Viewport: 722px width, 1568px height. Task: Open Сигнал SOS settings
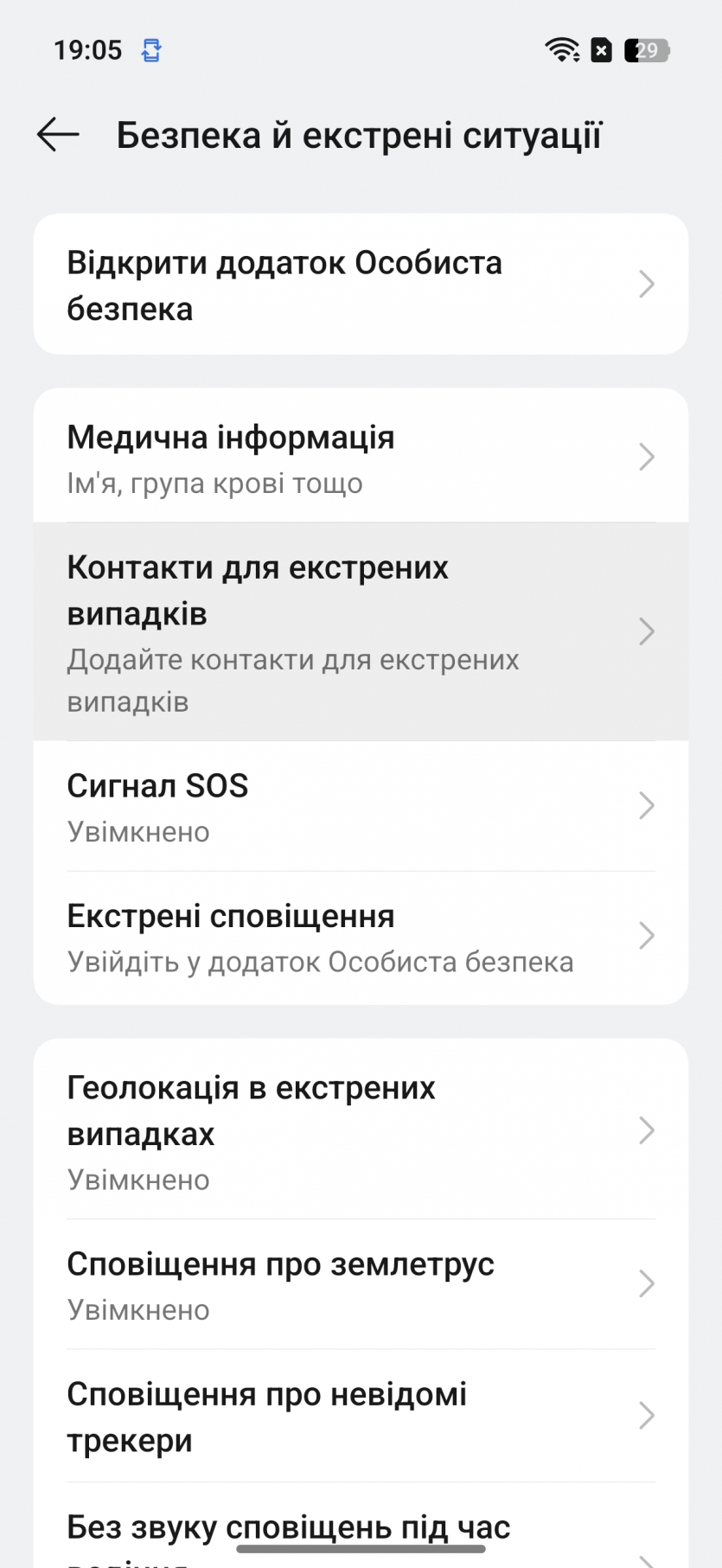pos(361,806)
